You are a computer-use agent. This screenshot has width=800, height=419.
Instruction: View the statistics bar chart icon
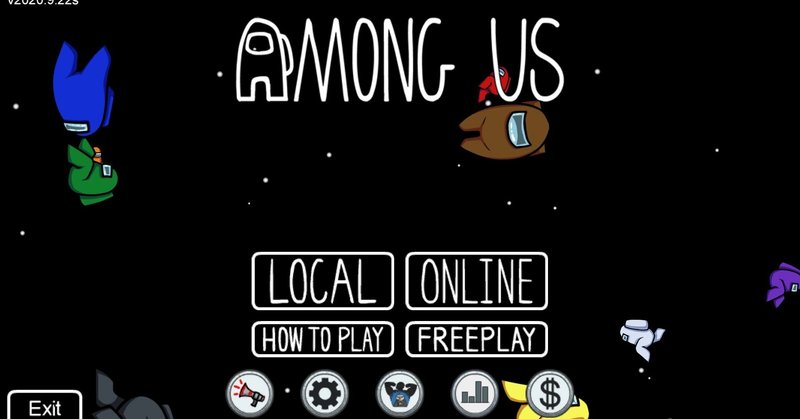[x=474, y=391]
